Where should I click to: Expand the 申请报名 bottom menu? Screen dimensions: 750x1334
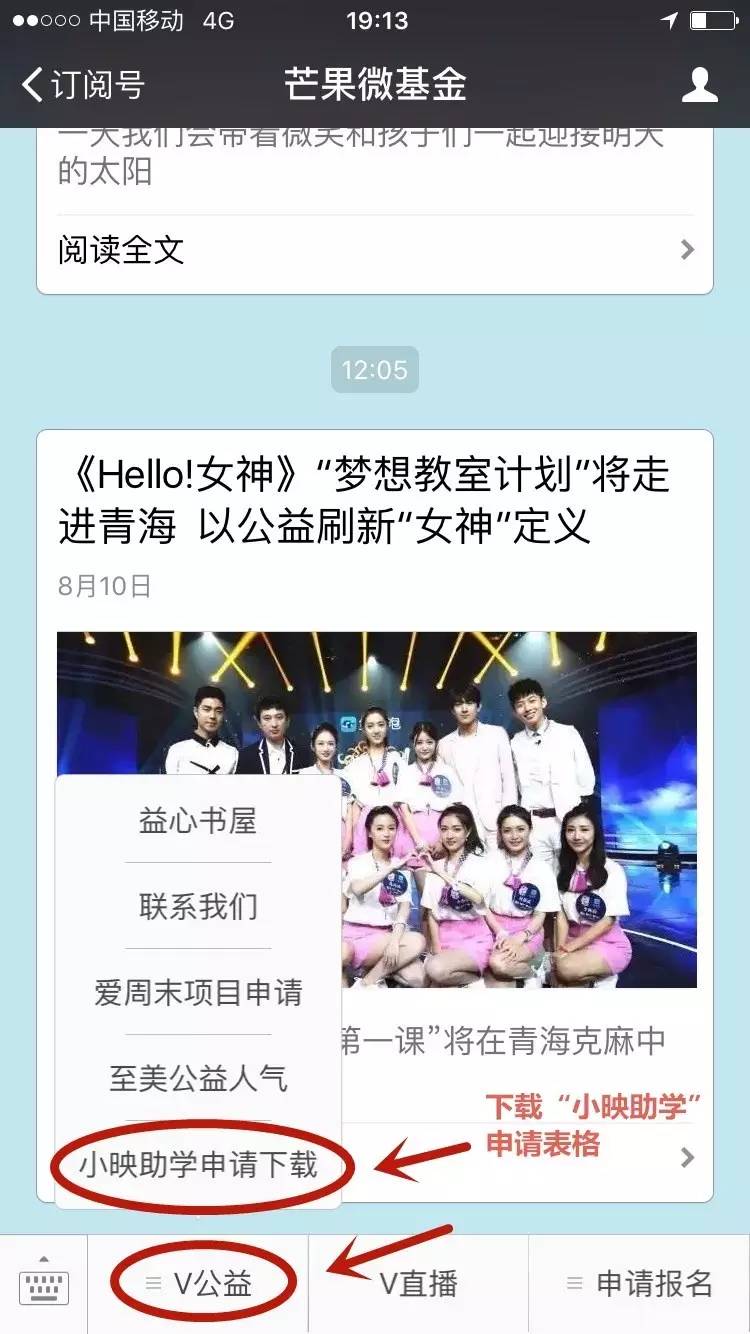tap(640, 1284)
